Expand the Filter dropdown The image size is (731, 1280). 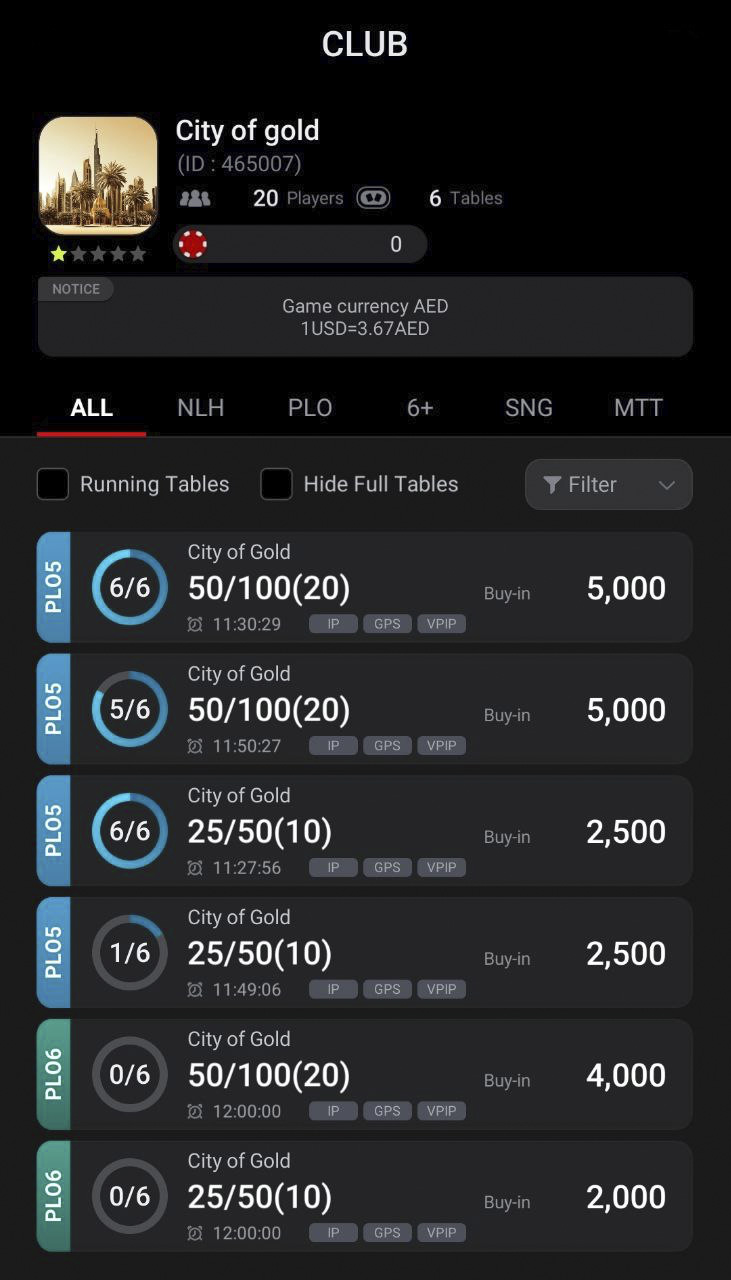(608, 485)
